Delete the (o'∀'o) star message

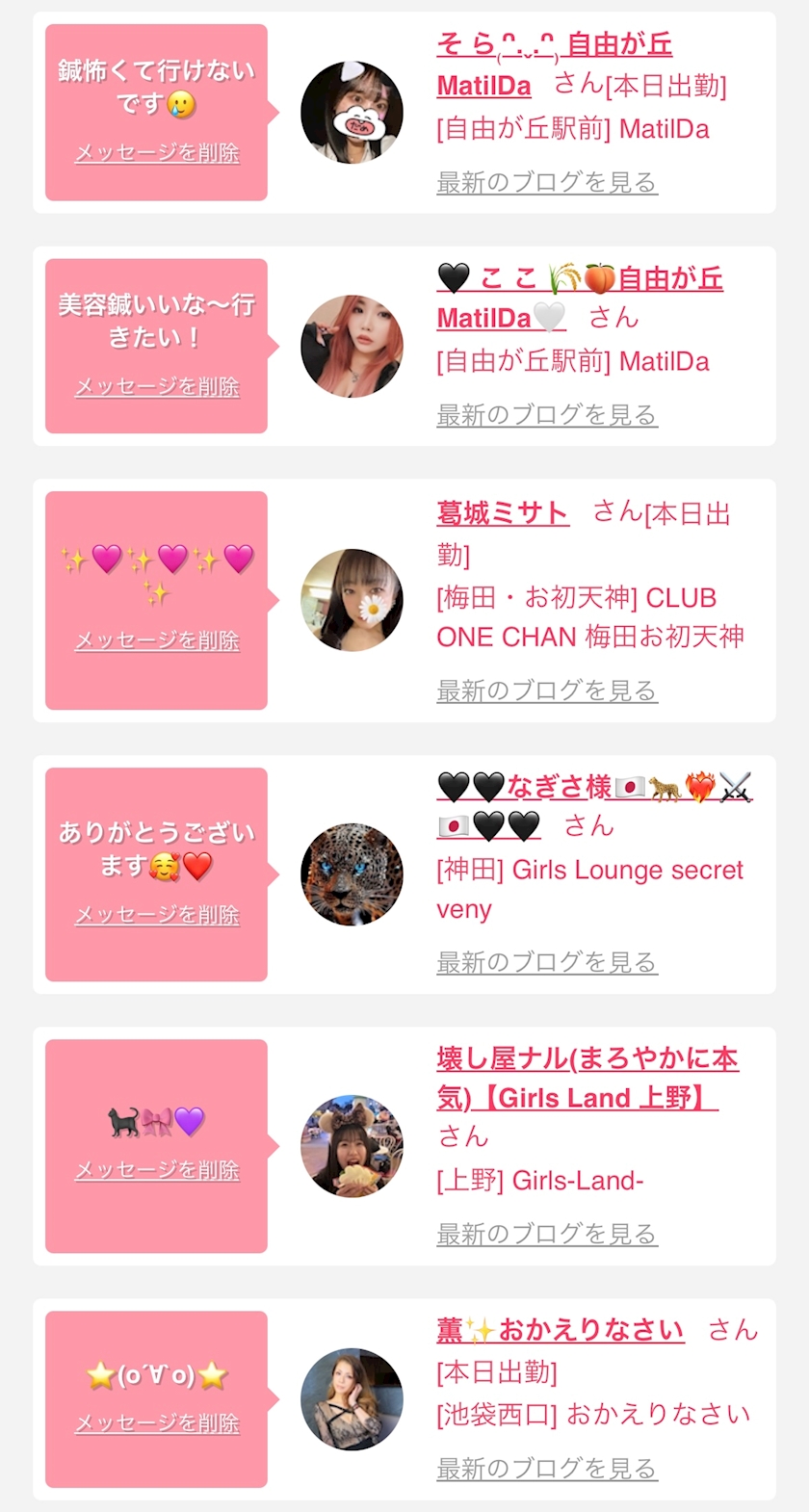pyautogui.click(x=157, y=1424)
